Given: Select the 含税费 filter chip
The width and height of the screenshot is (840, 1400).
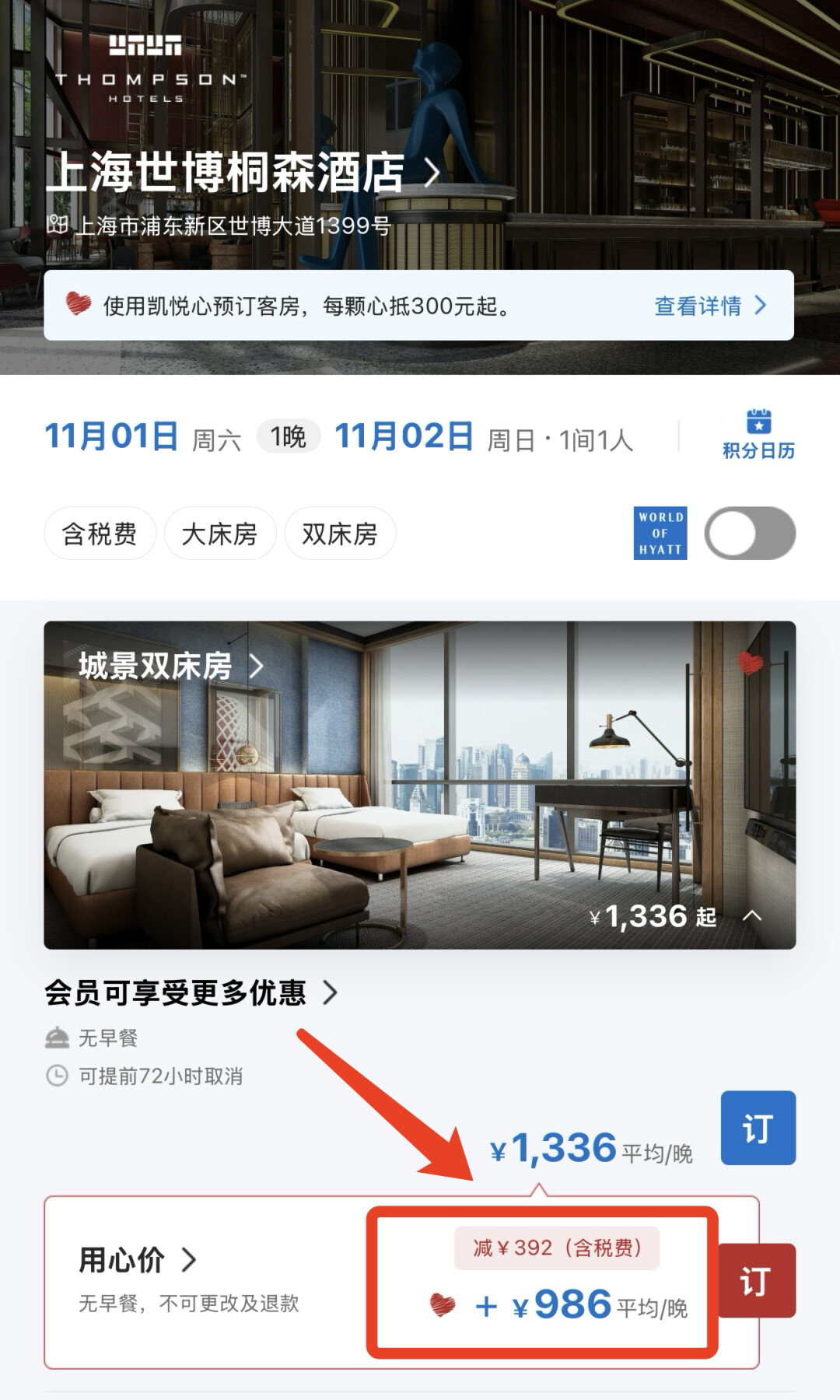Looking at the screenshot, I should (100, 534).
